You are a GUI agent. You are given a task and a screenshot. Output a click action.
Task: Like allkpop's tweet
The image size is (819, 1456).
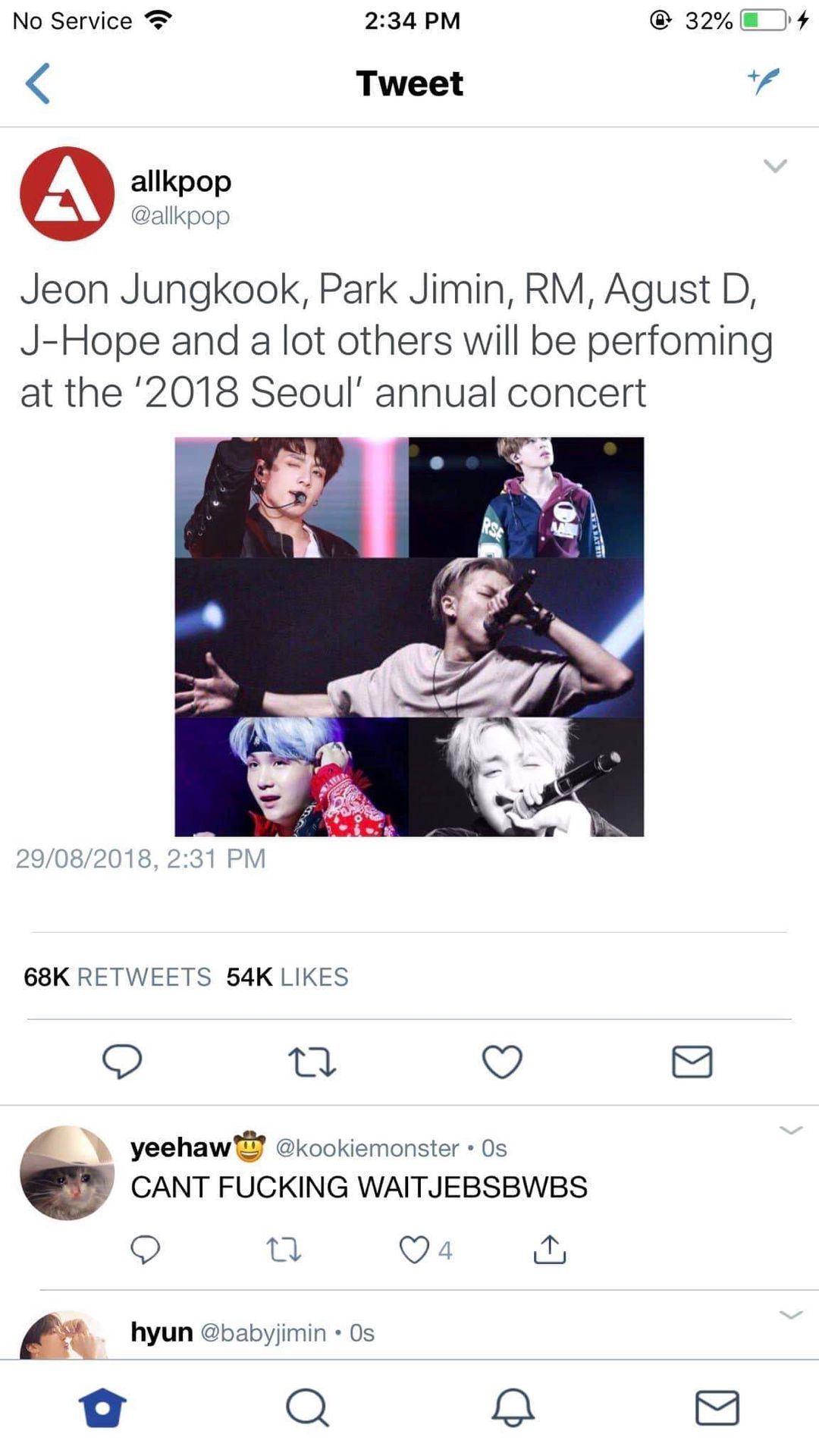pos(502,1062)
